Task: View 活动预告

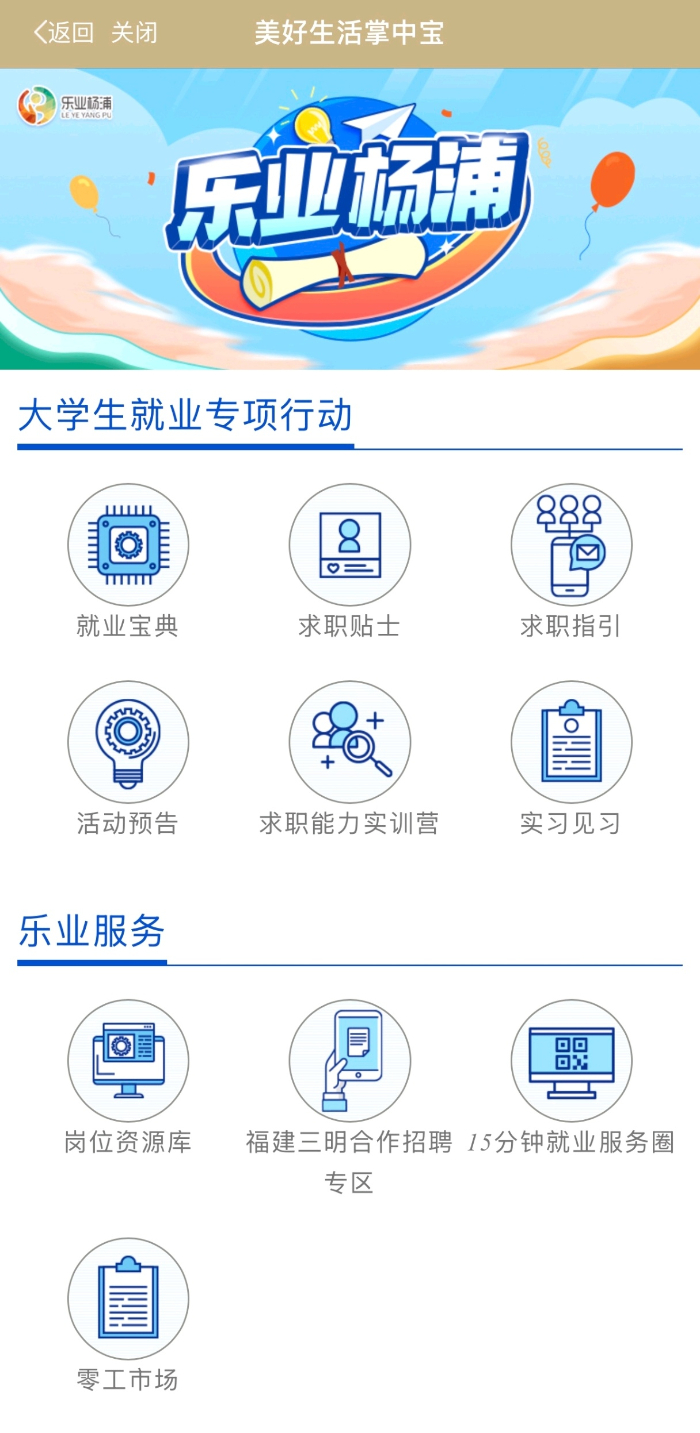Action: [x=128, y=742]
